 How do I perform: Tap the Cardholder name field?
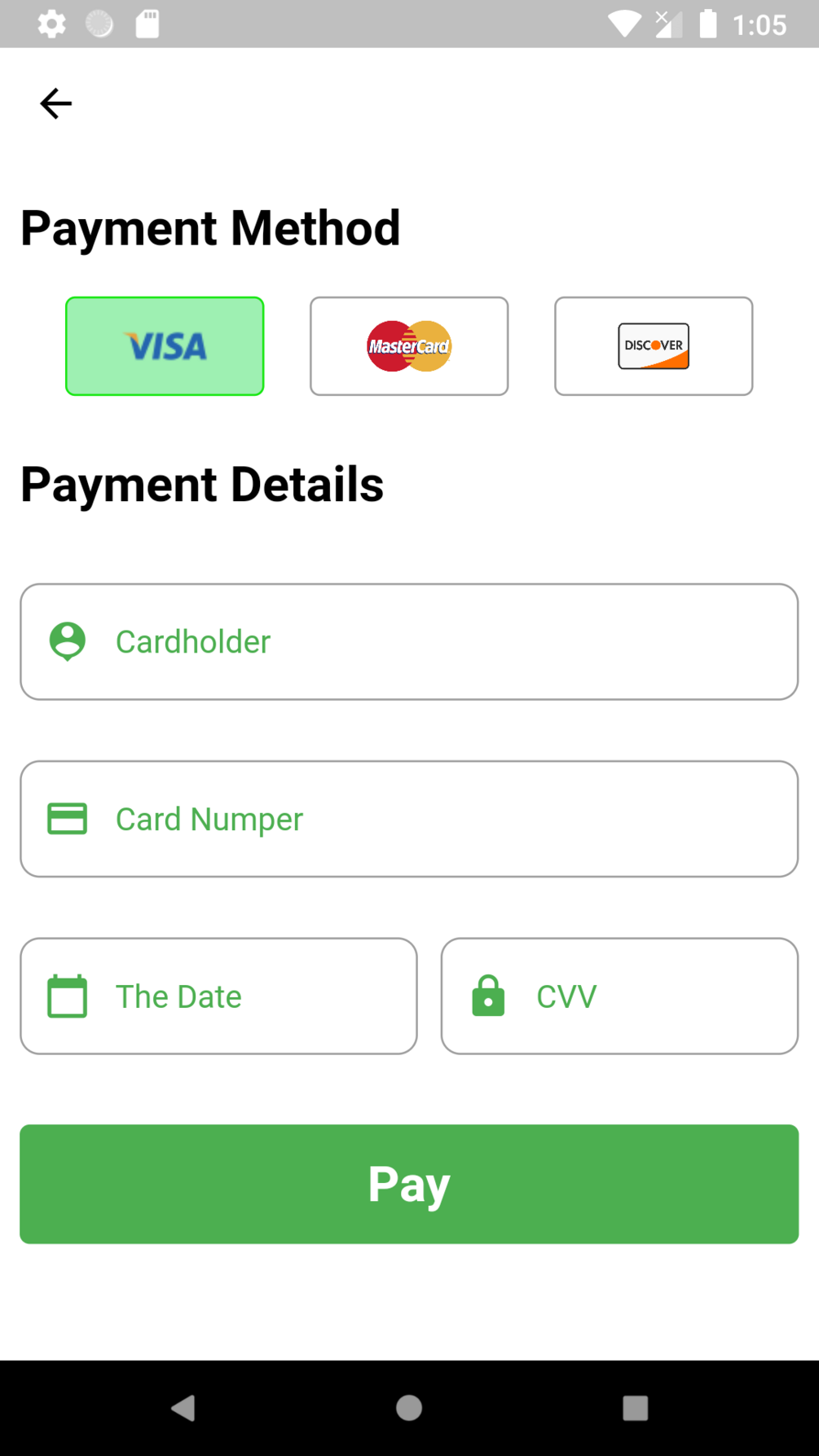409,642
